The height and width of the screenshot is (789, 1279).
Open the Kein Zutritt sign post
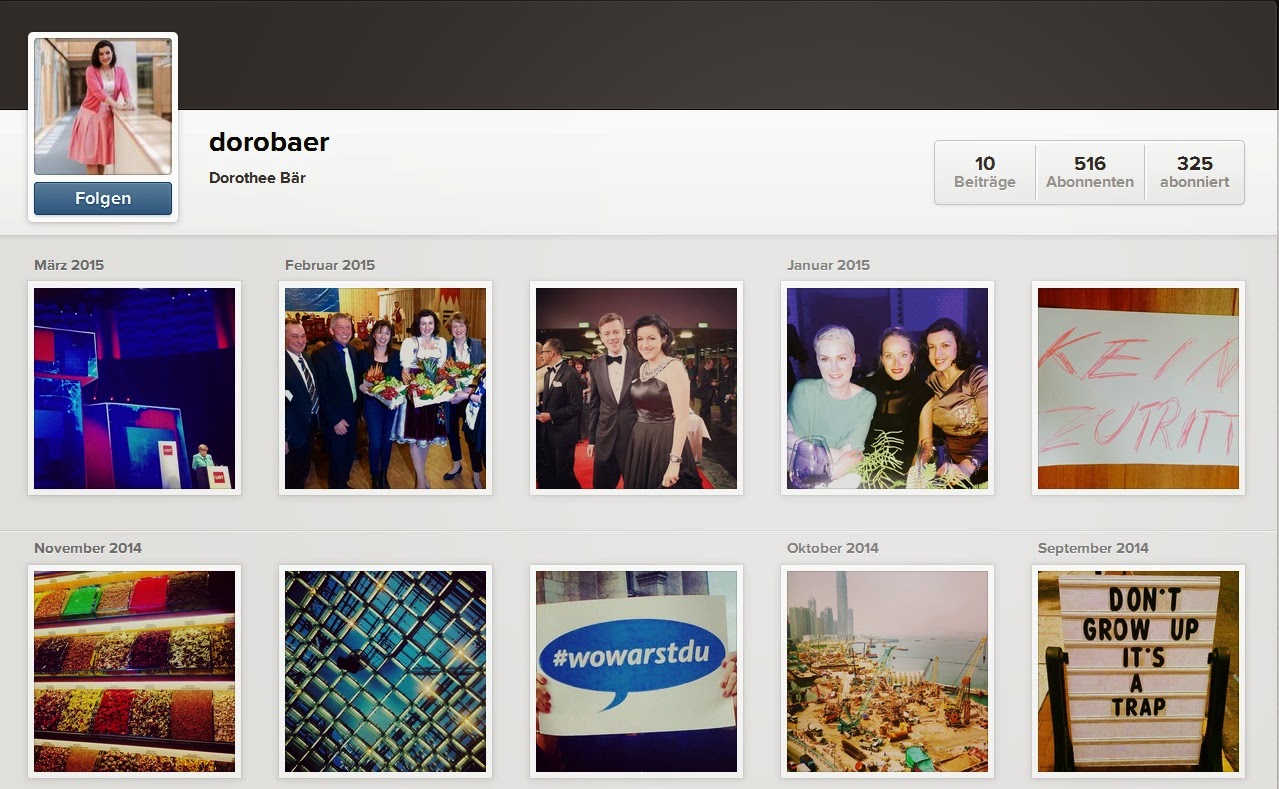(x=1138, y=388)
